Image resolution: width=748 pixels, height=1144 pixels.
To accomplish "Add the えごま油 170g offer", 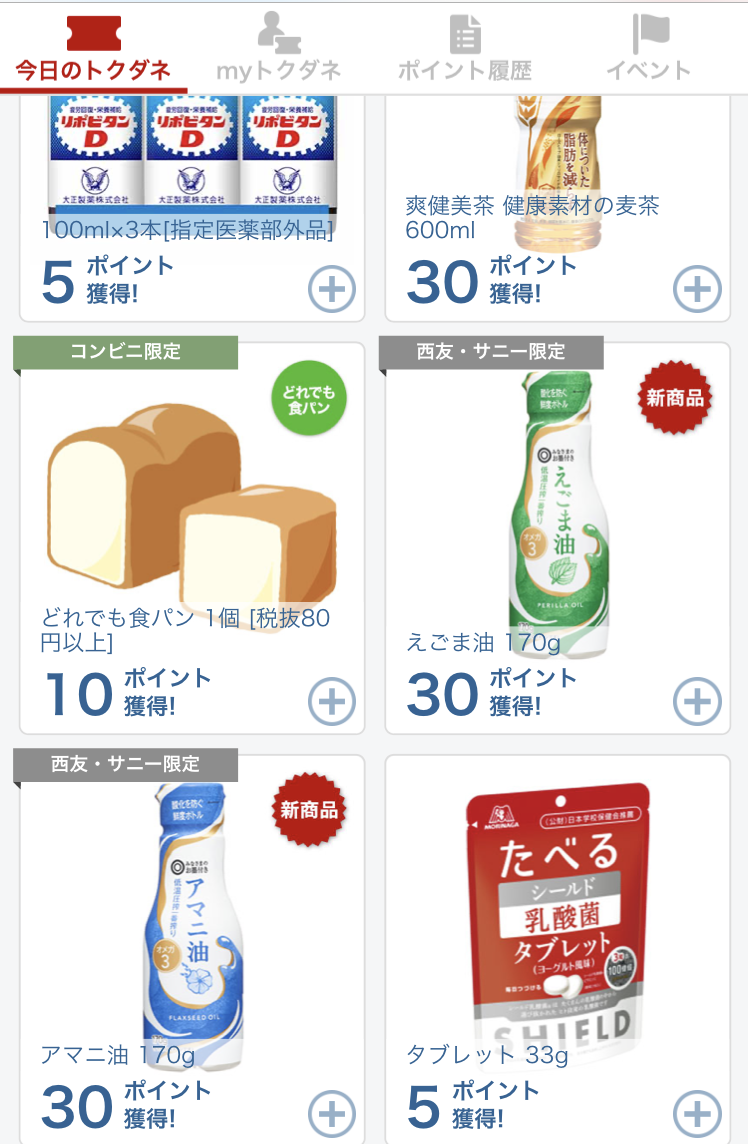I will pos(696,702).
